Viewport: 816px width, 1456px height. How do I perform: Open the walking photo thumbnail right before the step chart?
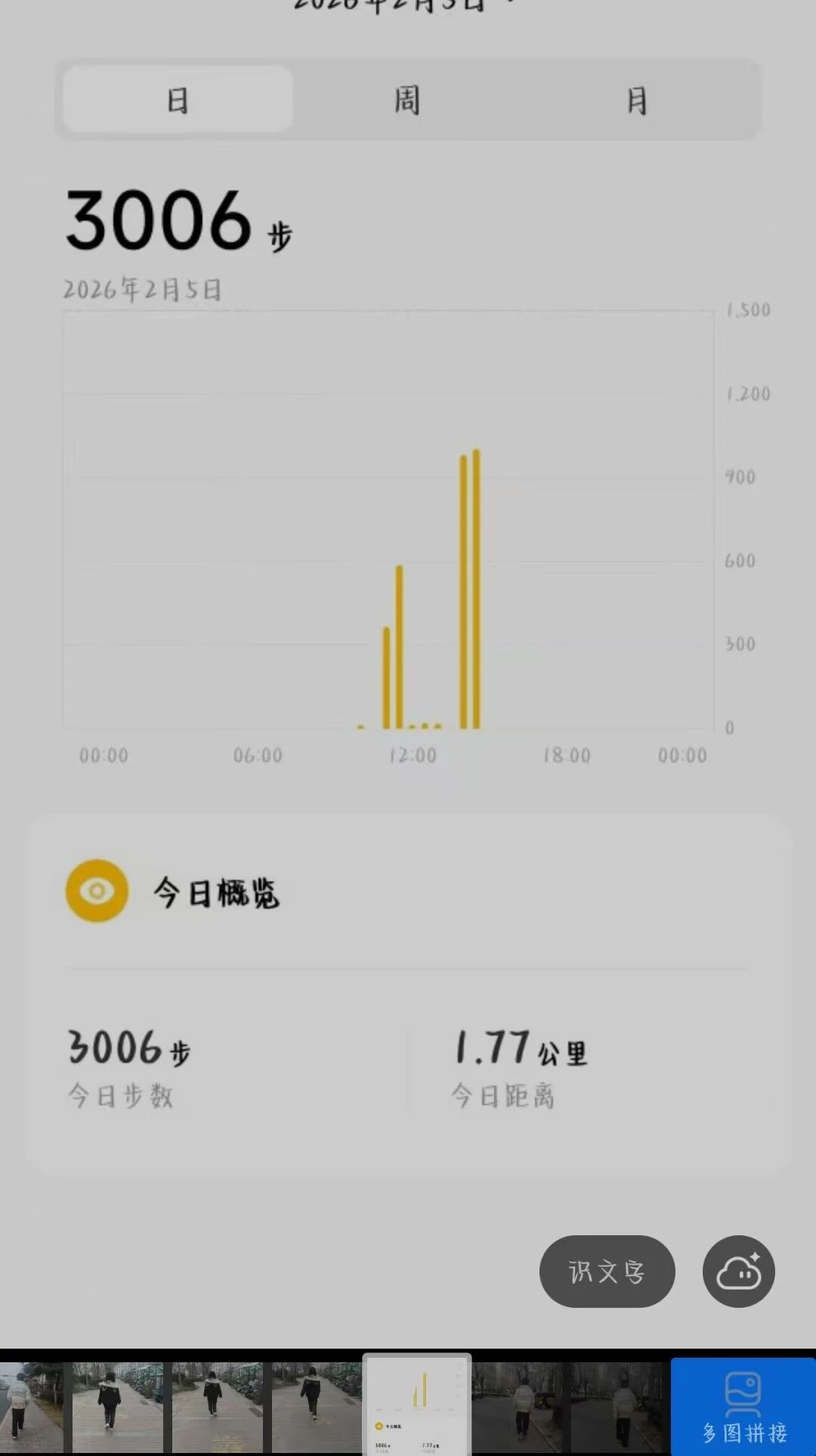point(316,1407)
